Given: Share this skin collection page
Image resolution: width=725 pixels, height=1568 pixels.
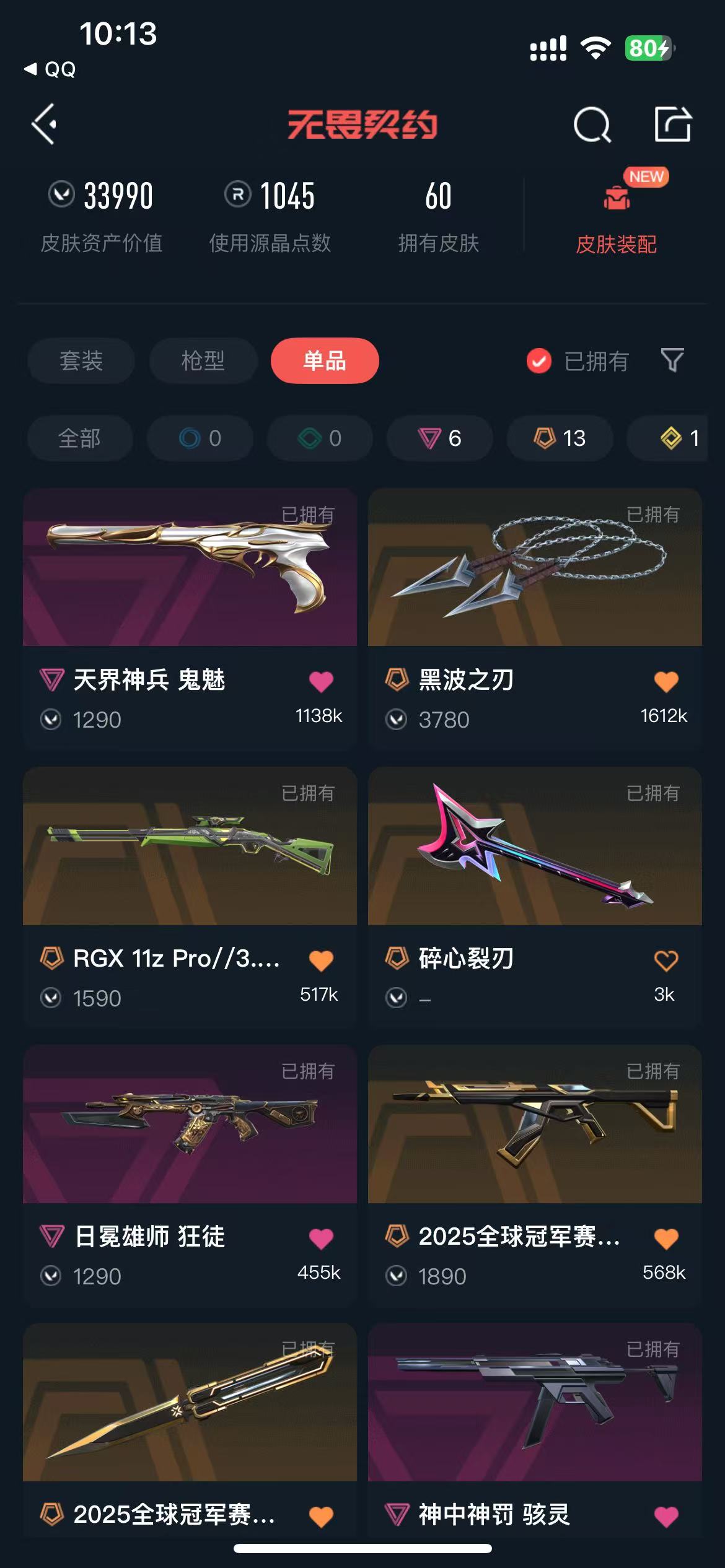Looking at the screenshot, I should tap(673, 124).
